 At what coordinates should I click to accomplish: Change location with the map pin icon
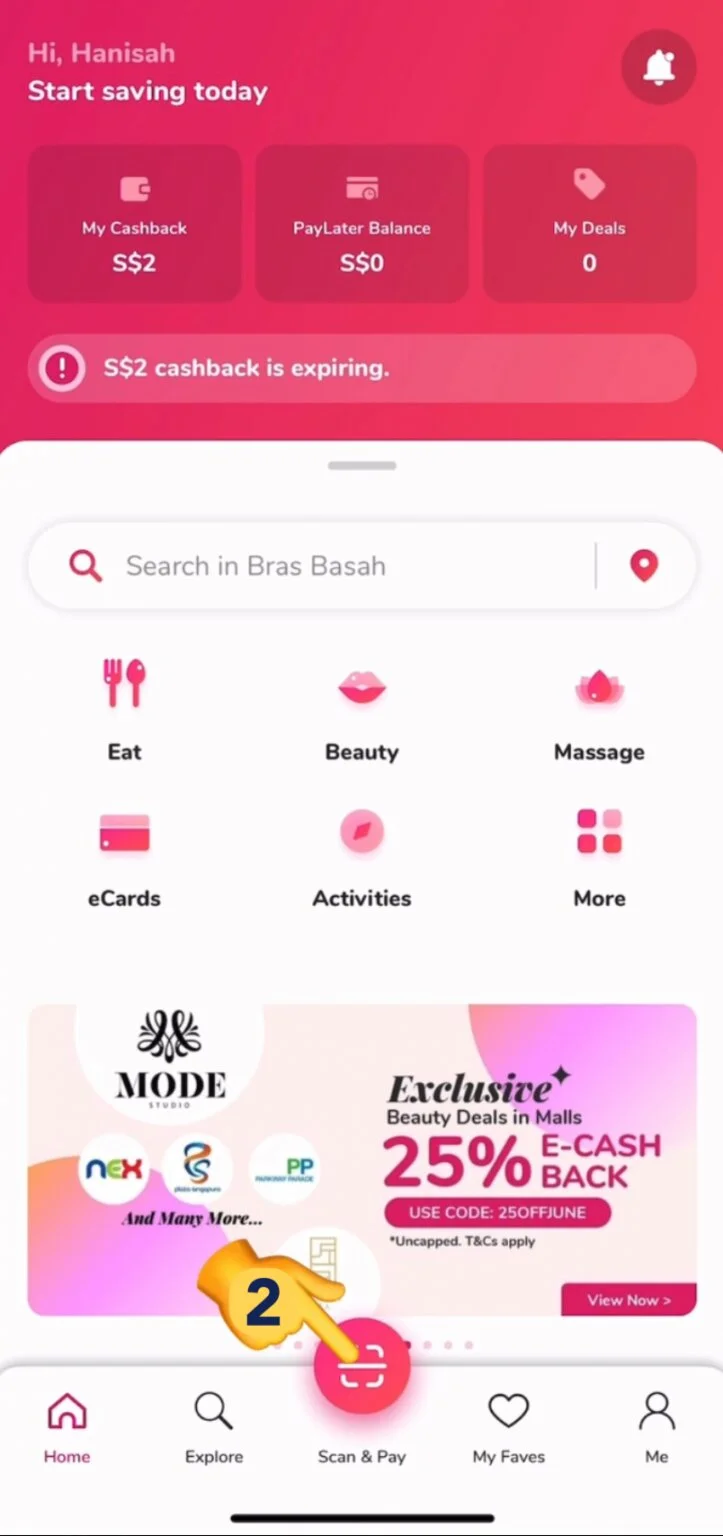[x=644, y=566]
